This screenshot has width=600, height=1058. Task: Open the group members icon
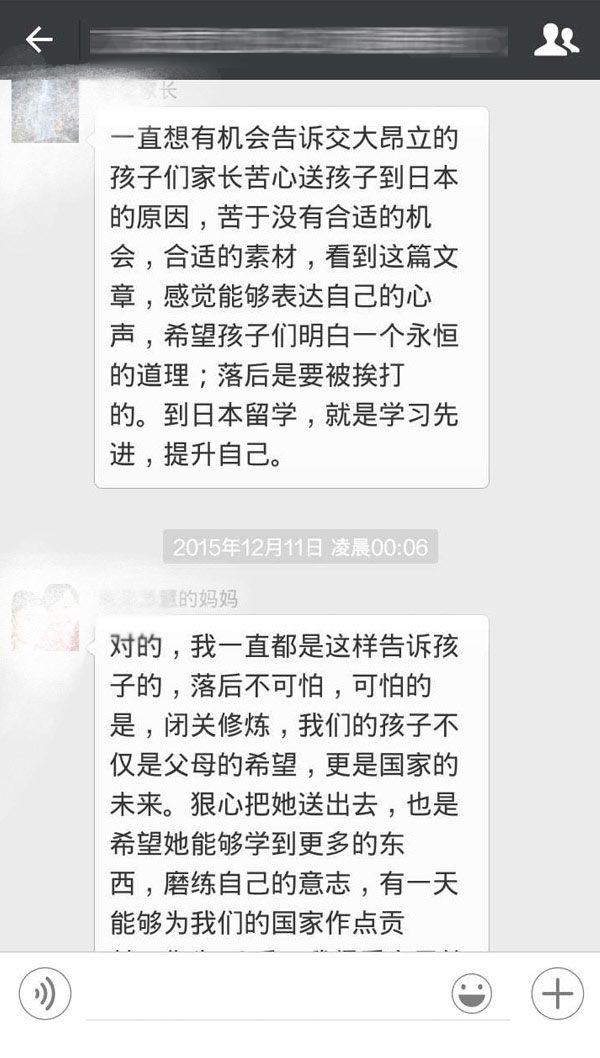pos(556,40)
